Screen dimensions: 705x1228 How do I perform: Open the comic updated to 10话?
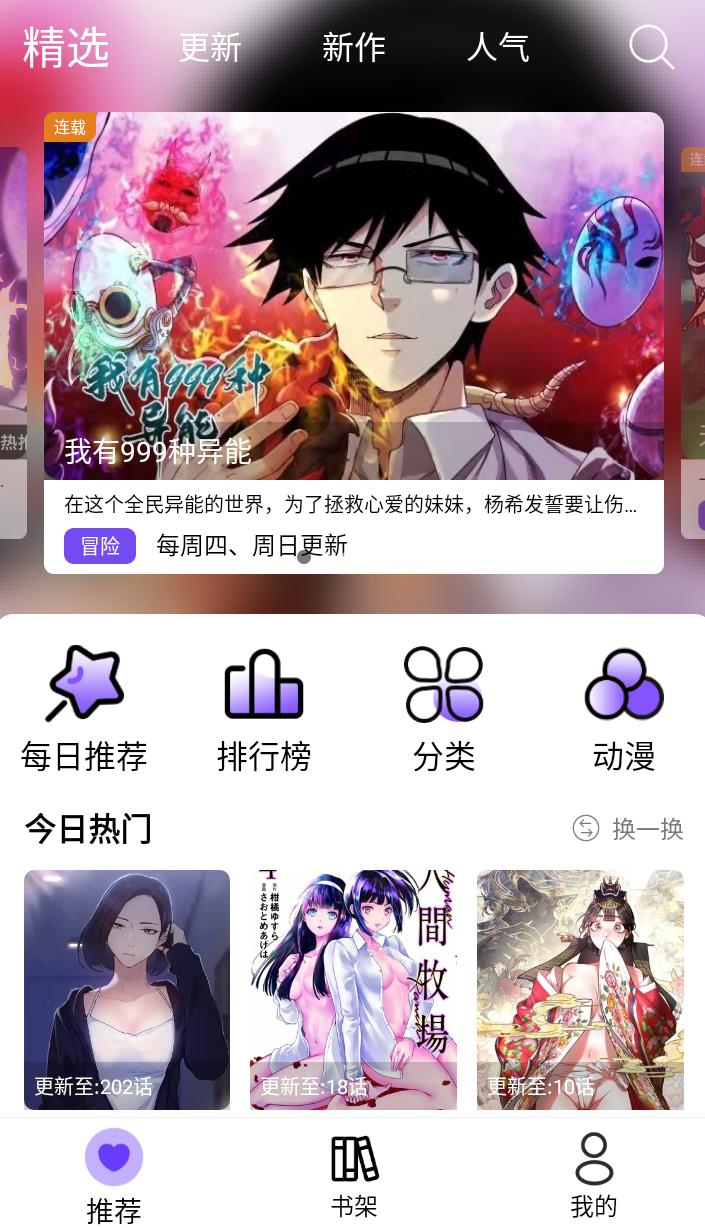tap(580, 989)
